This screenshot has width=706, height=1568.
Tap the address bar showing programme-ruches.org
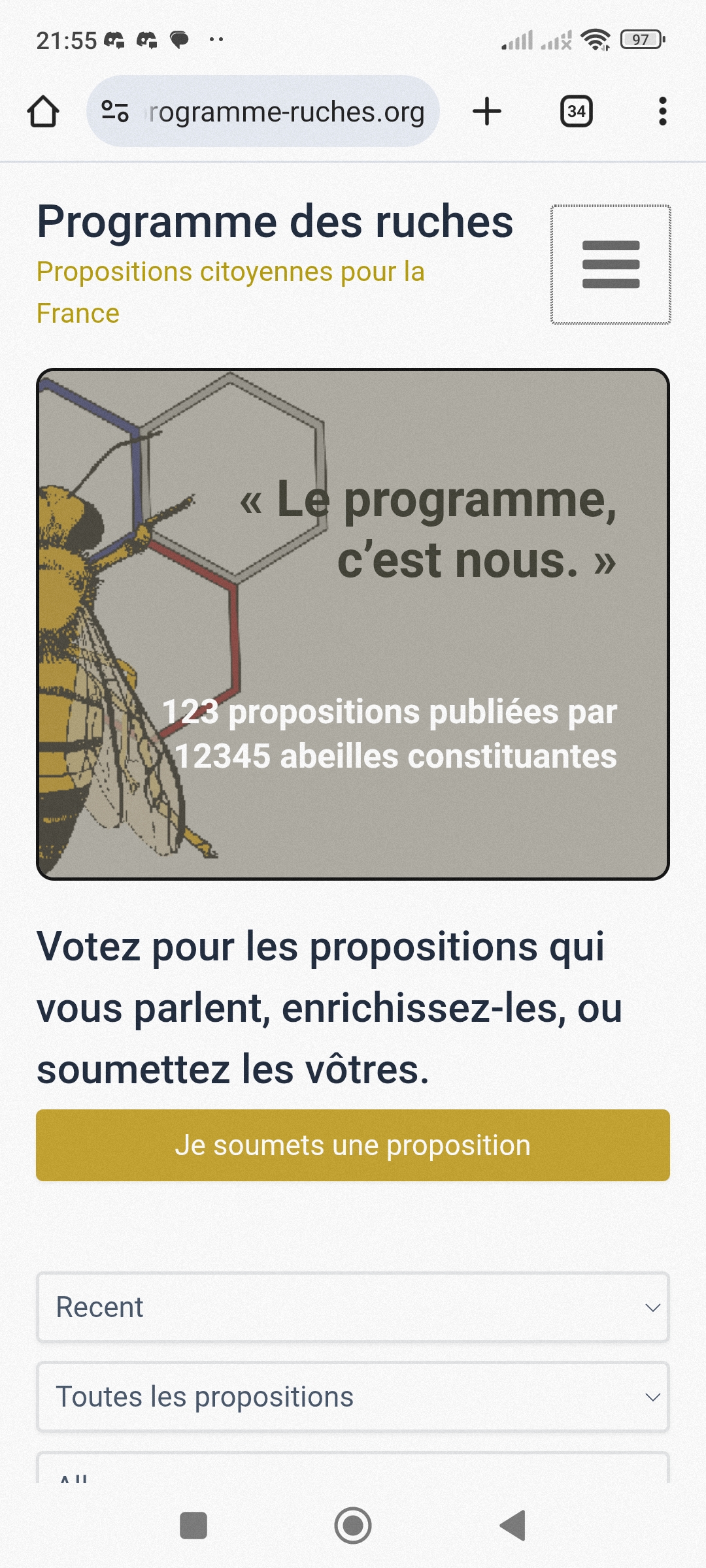(286, 112)
